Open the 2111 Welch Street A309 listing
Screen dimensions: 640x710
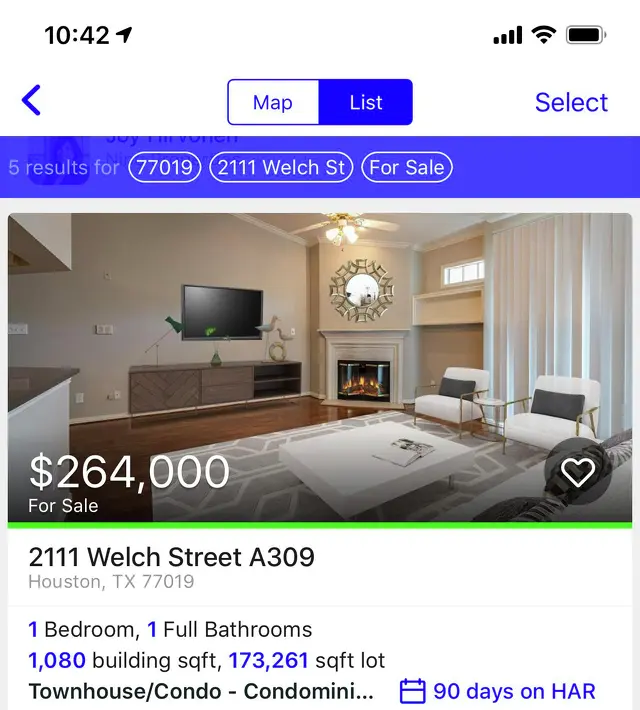pyautogui.click(x=171, y=557)
